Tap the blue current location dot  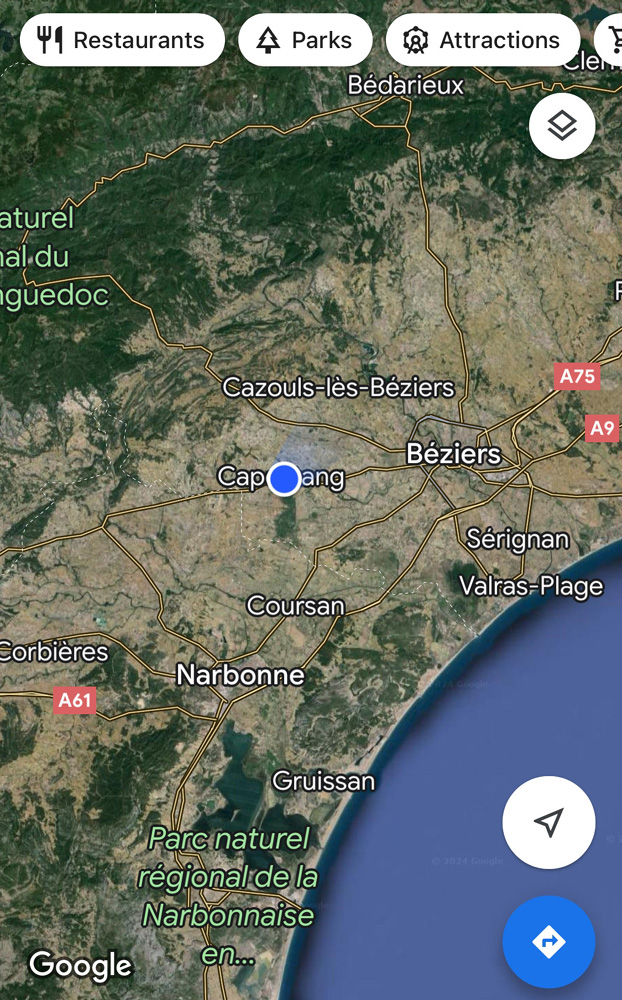click(285, 479)
